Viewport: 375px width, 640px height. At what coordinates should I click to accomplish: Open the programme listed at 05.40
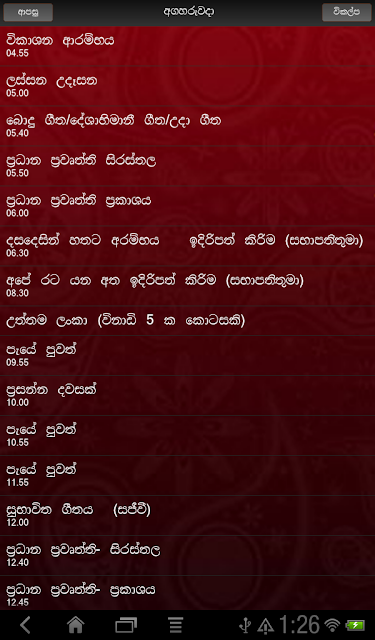(187, 126)
